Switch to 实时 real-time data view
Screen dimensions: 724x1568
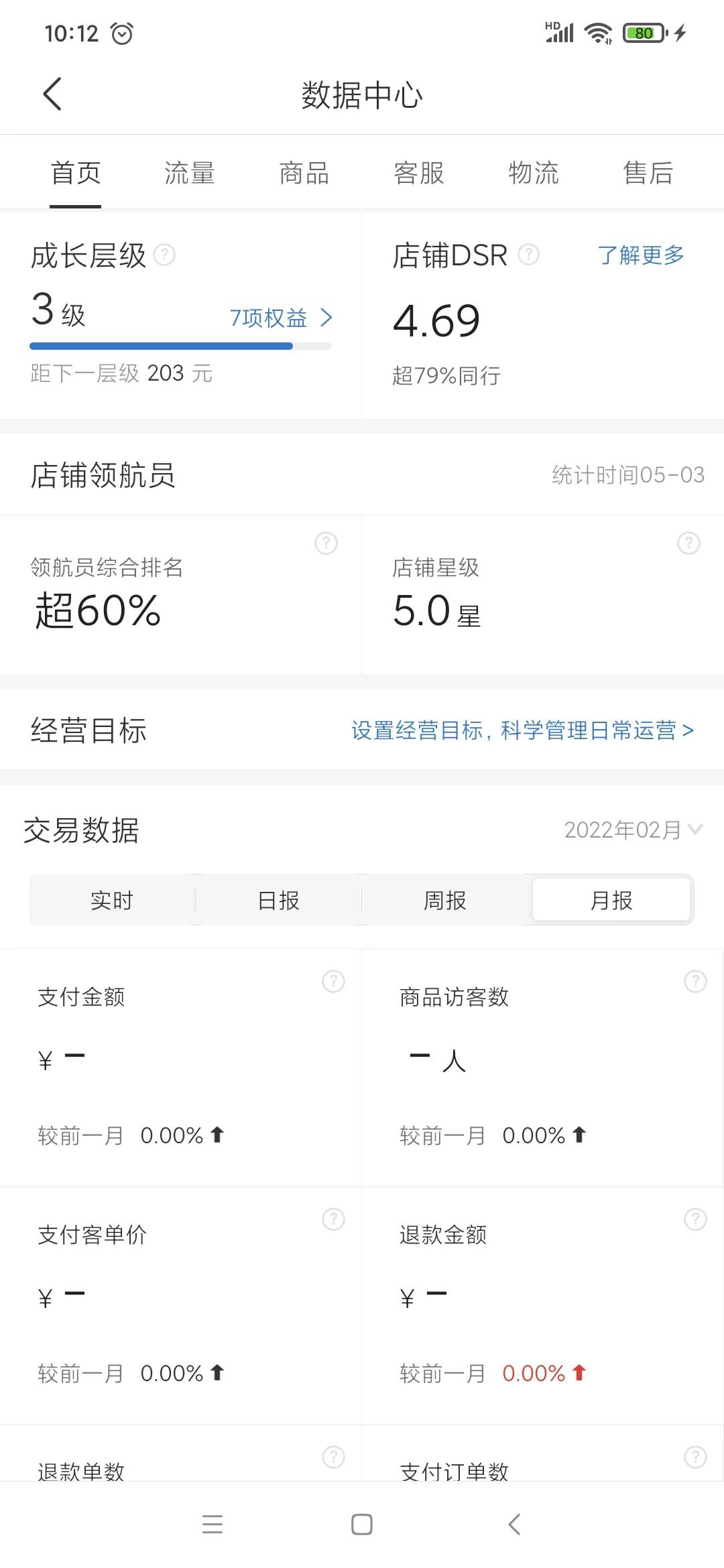112,901
